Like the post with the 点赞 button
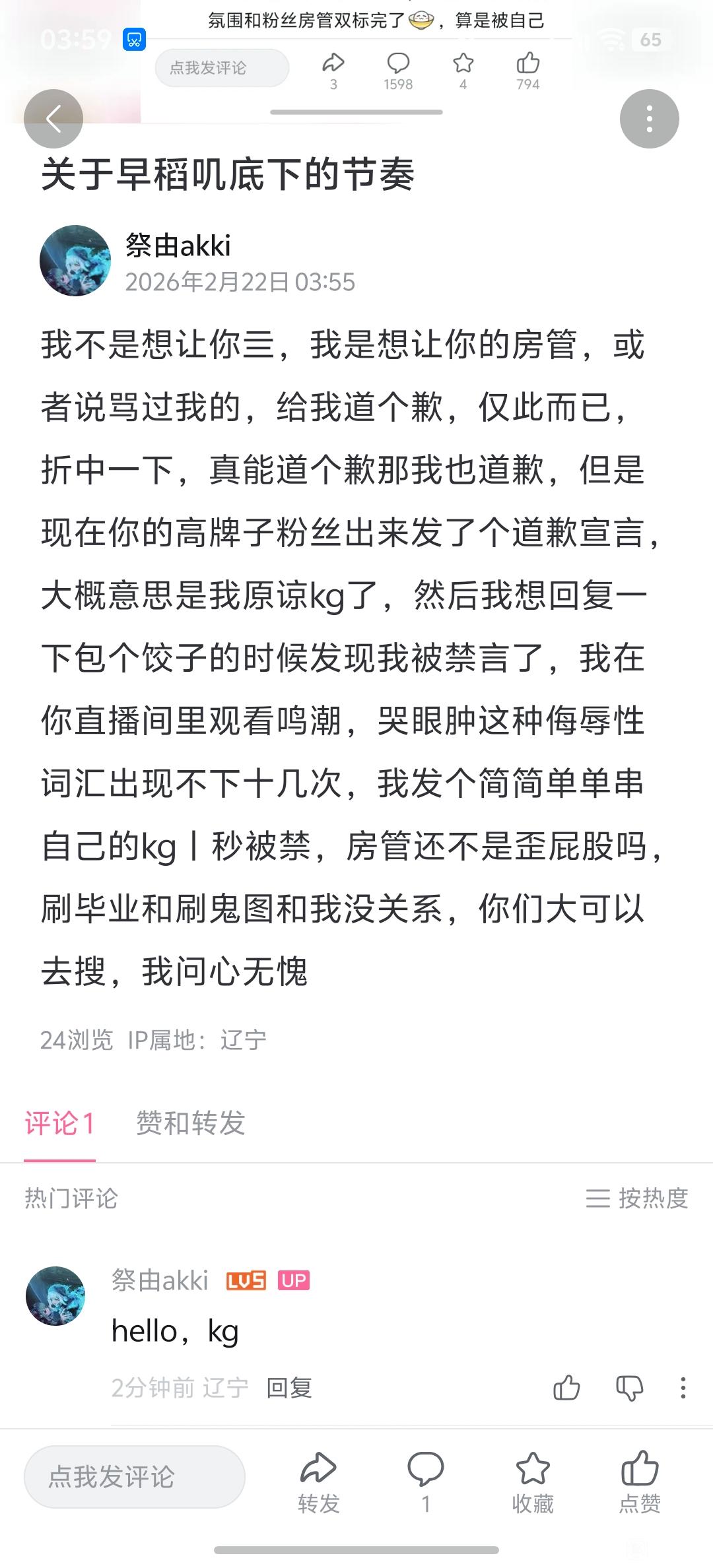Viewport: 713px width, 1568px height. point(640,1482)
